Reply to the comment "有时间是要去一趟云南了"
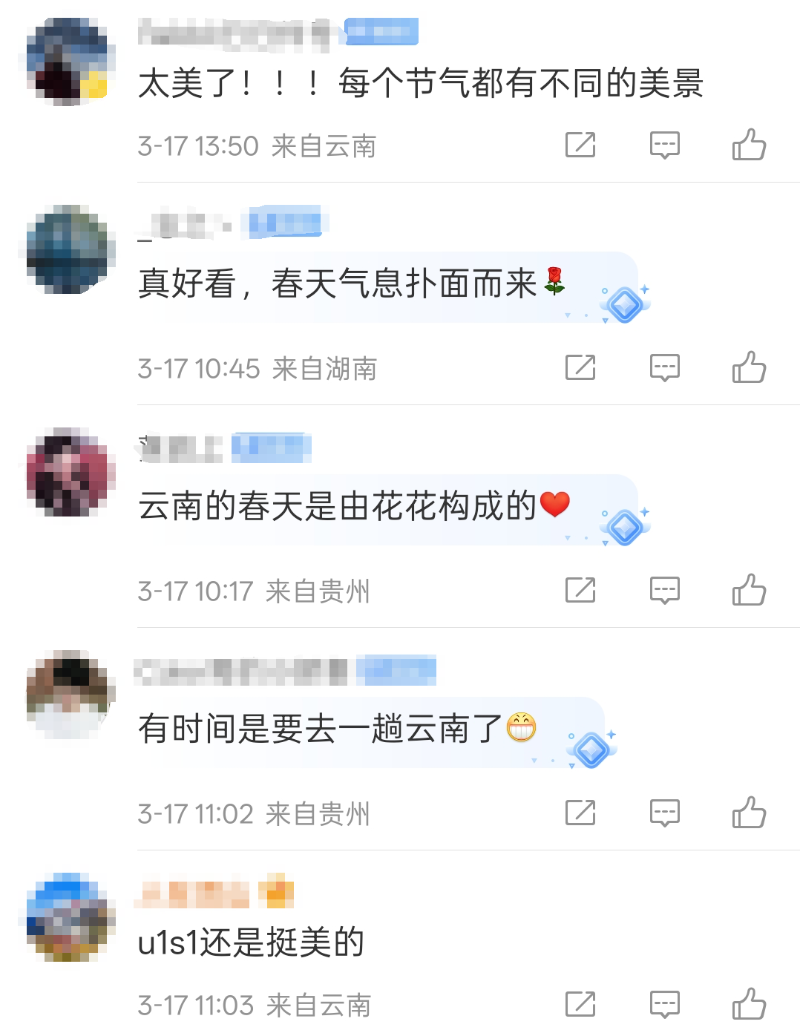The height and width of the screenshot is (1033, 800). pos(665,813)
